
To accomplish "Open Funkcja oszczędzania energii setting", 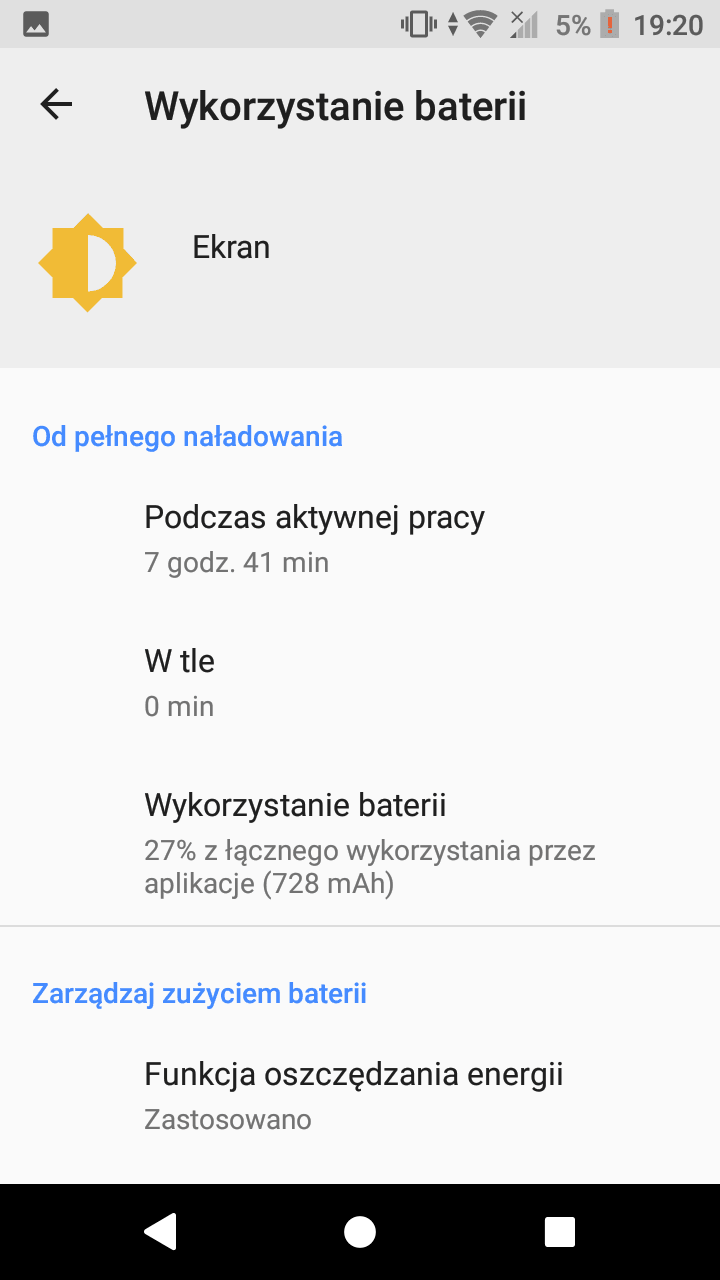I will (x=360, y=1097).
